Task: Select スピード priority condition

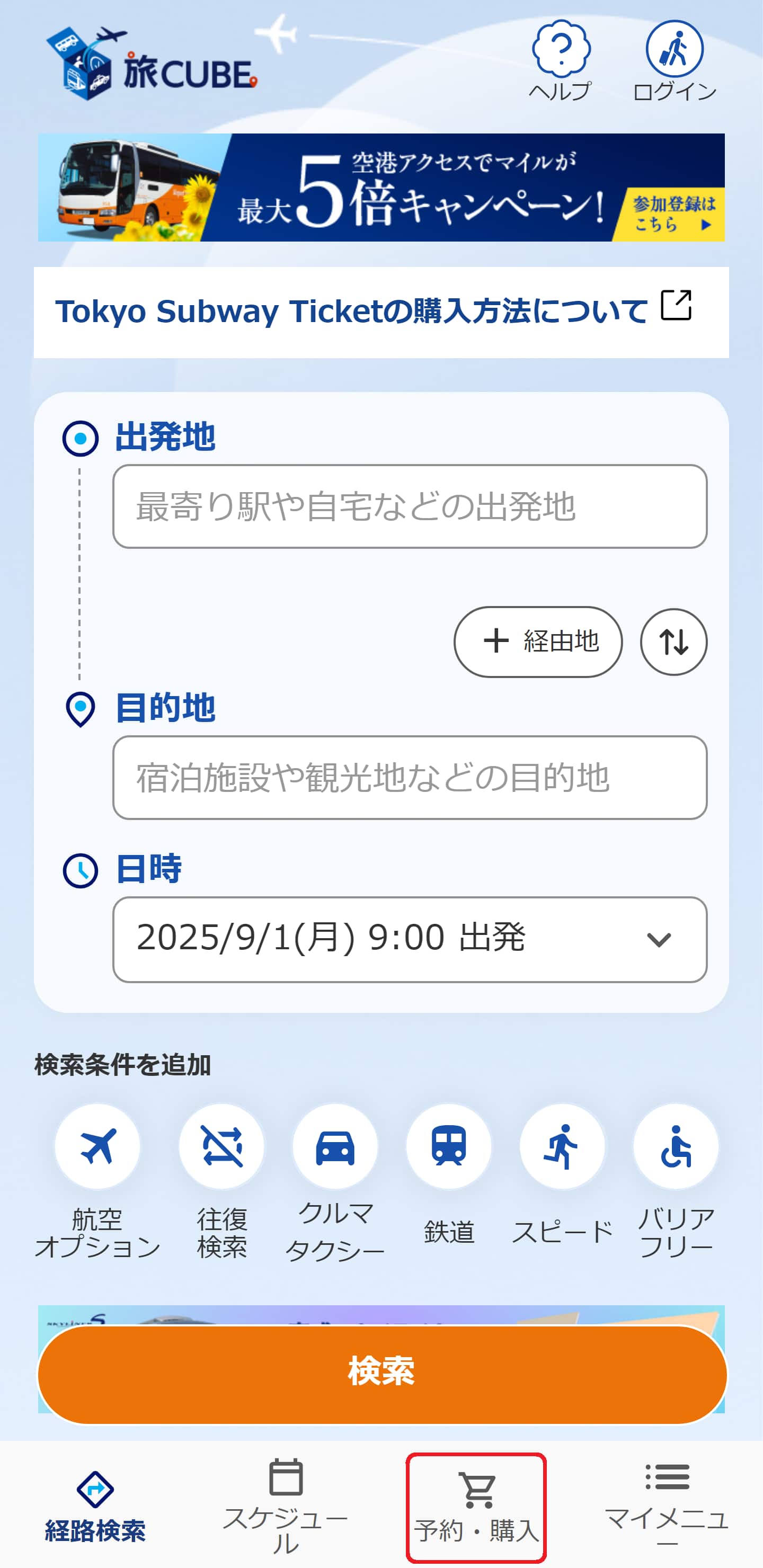Action: coord(562,1147)
